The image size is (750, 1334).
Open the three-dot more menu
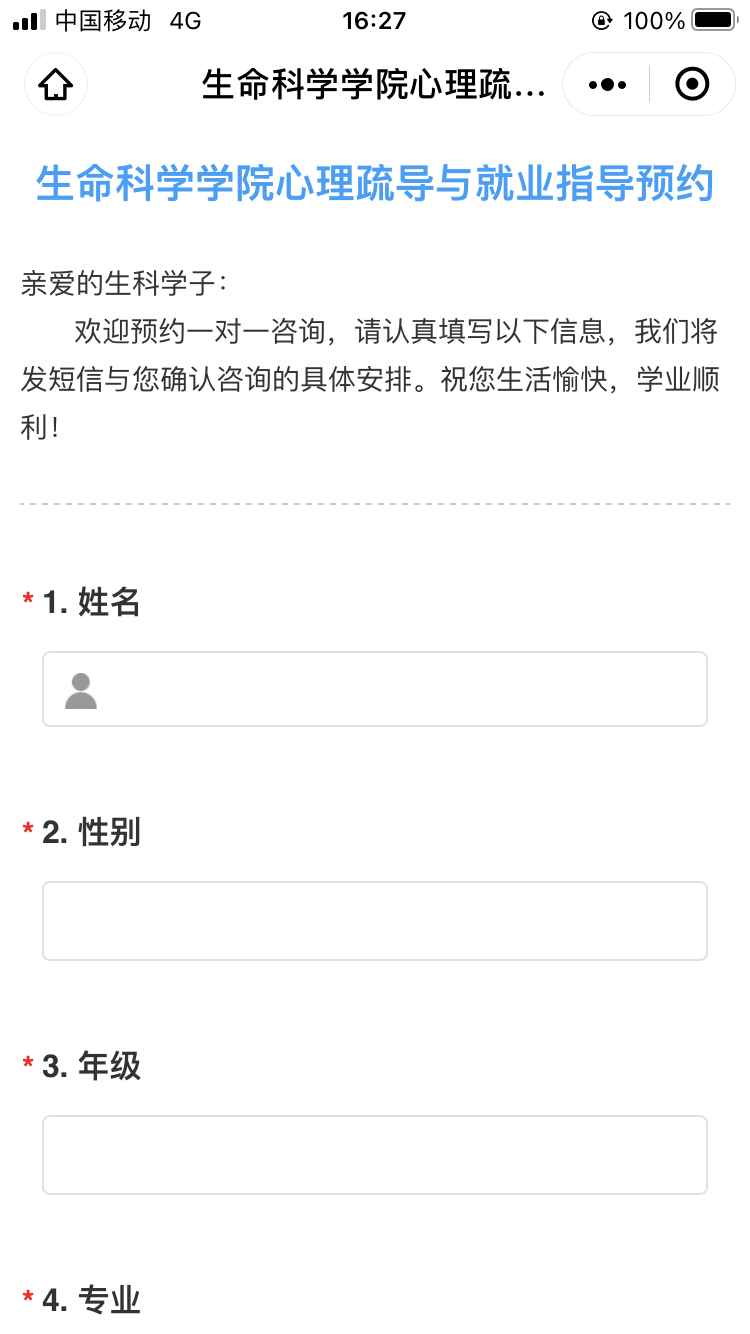point(607,85)
